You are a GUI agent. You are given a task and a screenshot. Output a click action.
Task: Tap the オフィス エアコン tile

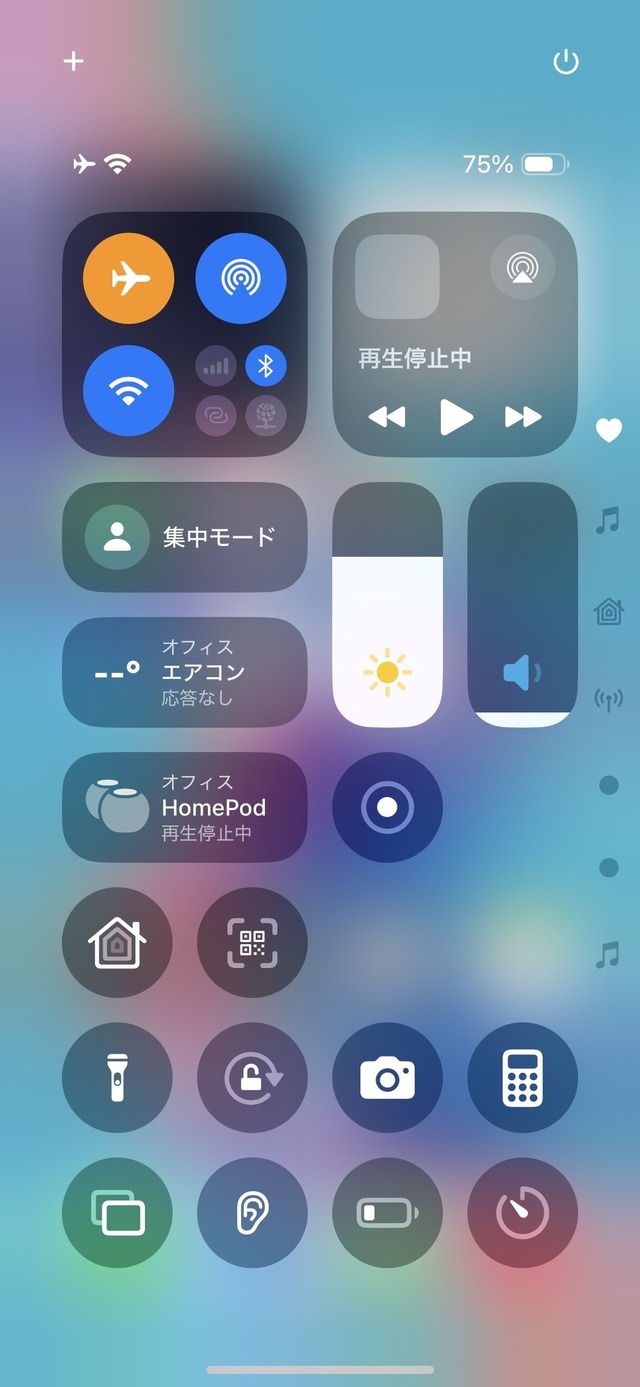tap(185, 672)
